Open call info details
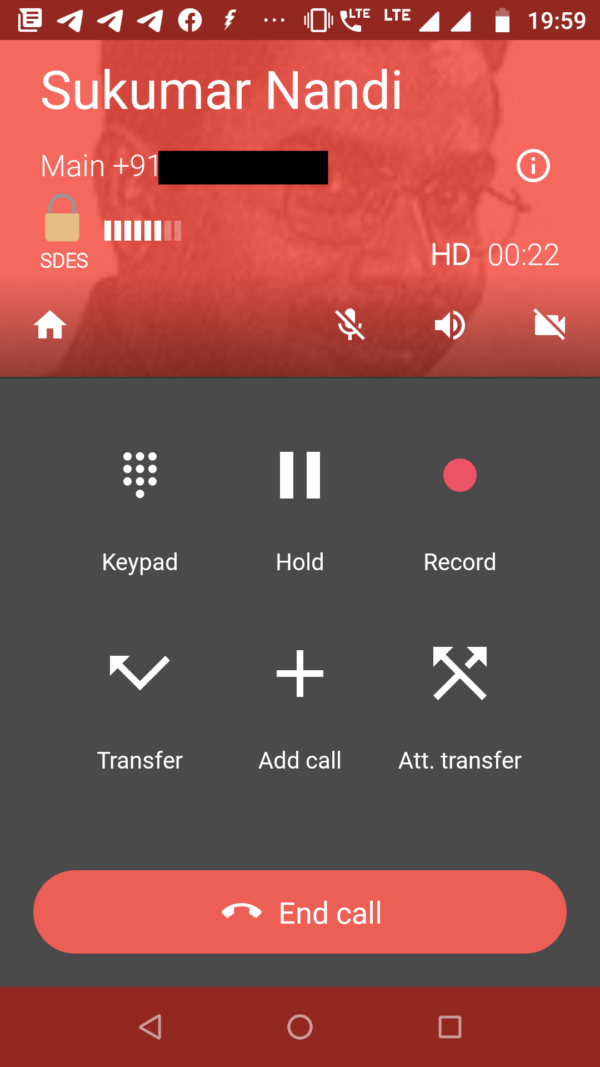Image resolution: width=600 pixels, height=1067 pixels. (533, 166)
